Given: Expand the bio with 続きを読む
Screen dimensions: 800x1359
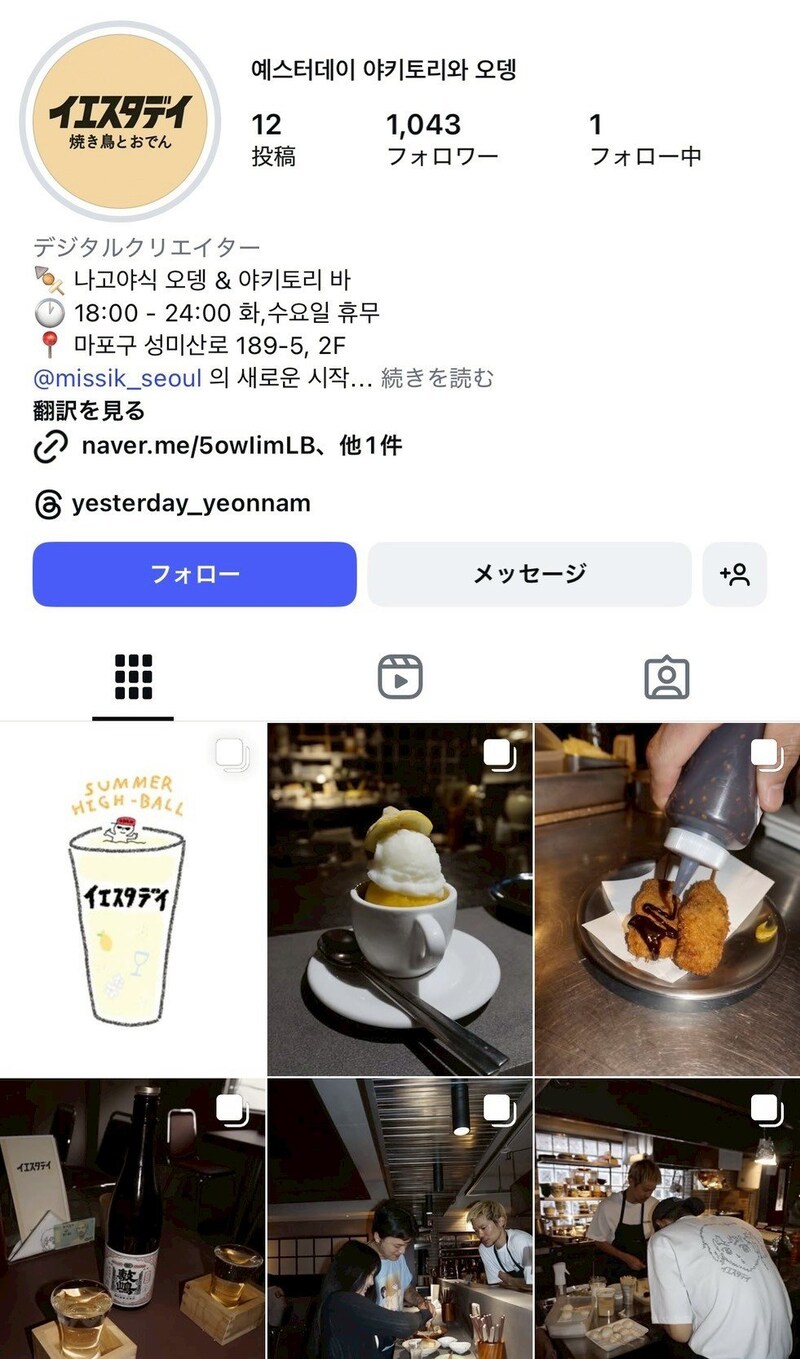Looking at the screenshot, I should tap(437, 379).
